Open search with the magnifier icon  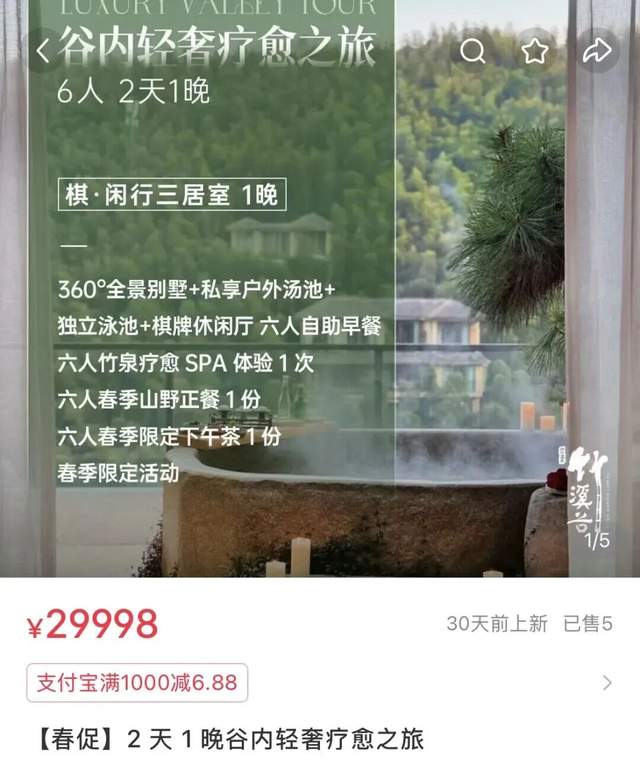point(474,51)
